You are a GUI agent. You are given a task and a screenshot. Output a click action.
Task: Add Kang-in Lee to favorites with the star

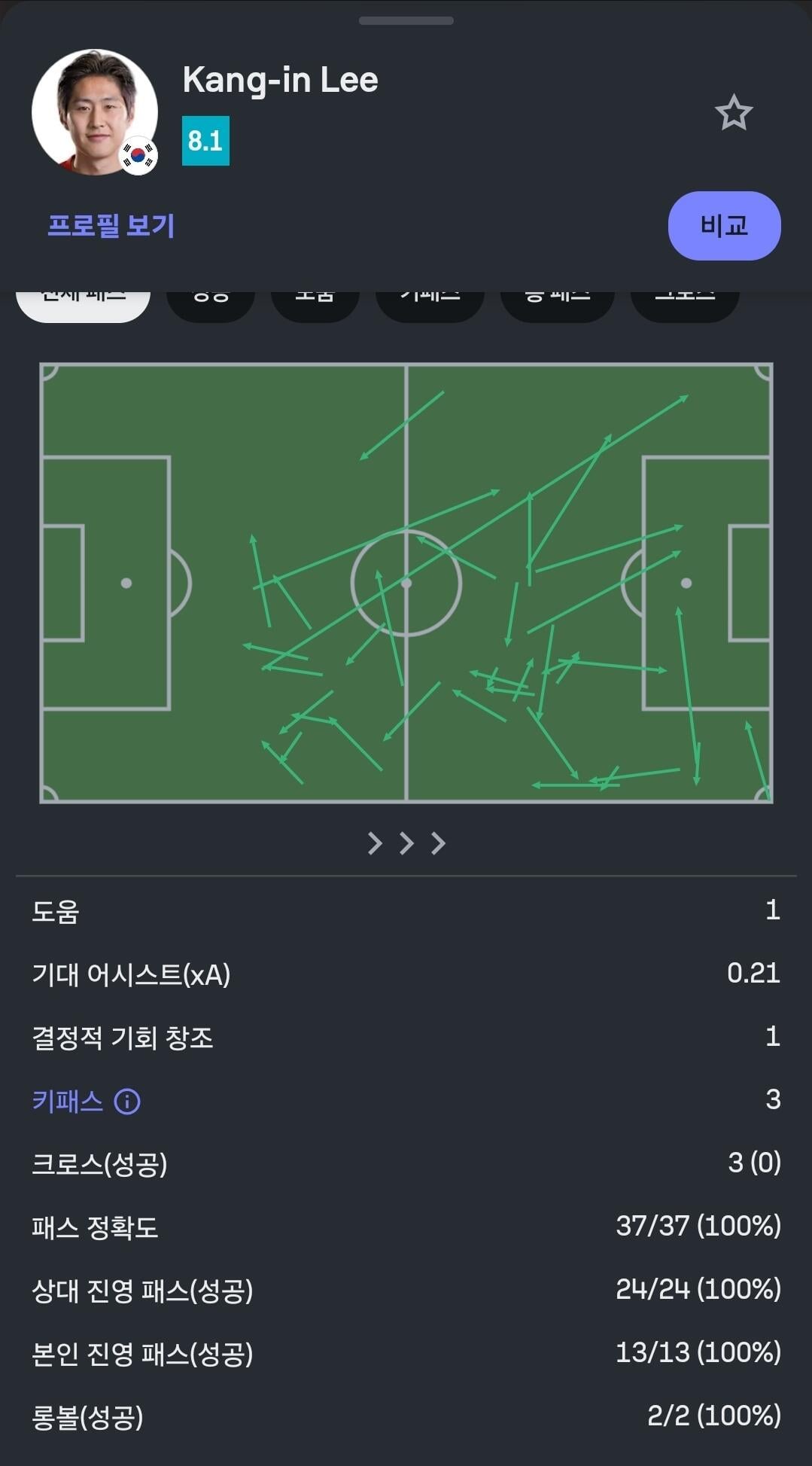click(x=733, y=113)
